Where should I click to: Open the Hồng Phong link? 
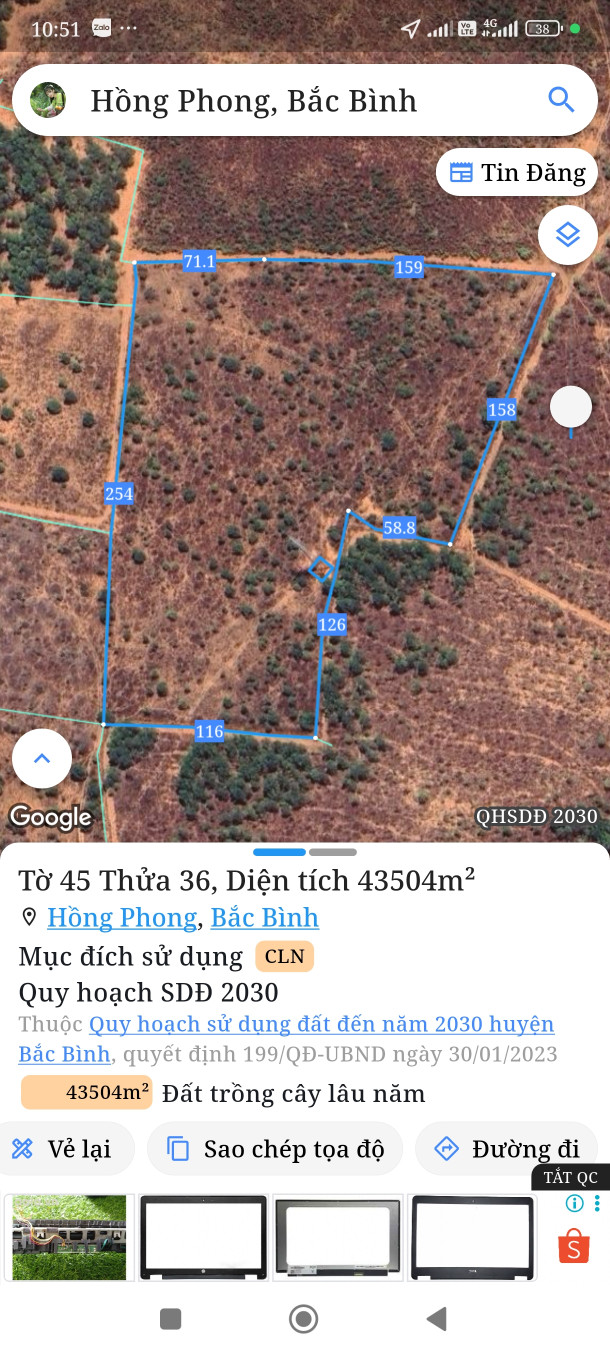pos(122,917)
